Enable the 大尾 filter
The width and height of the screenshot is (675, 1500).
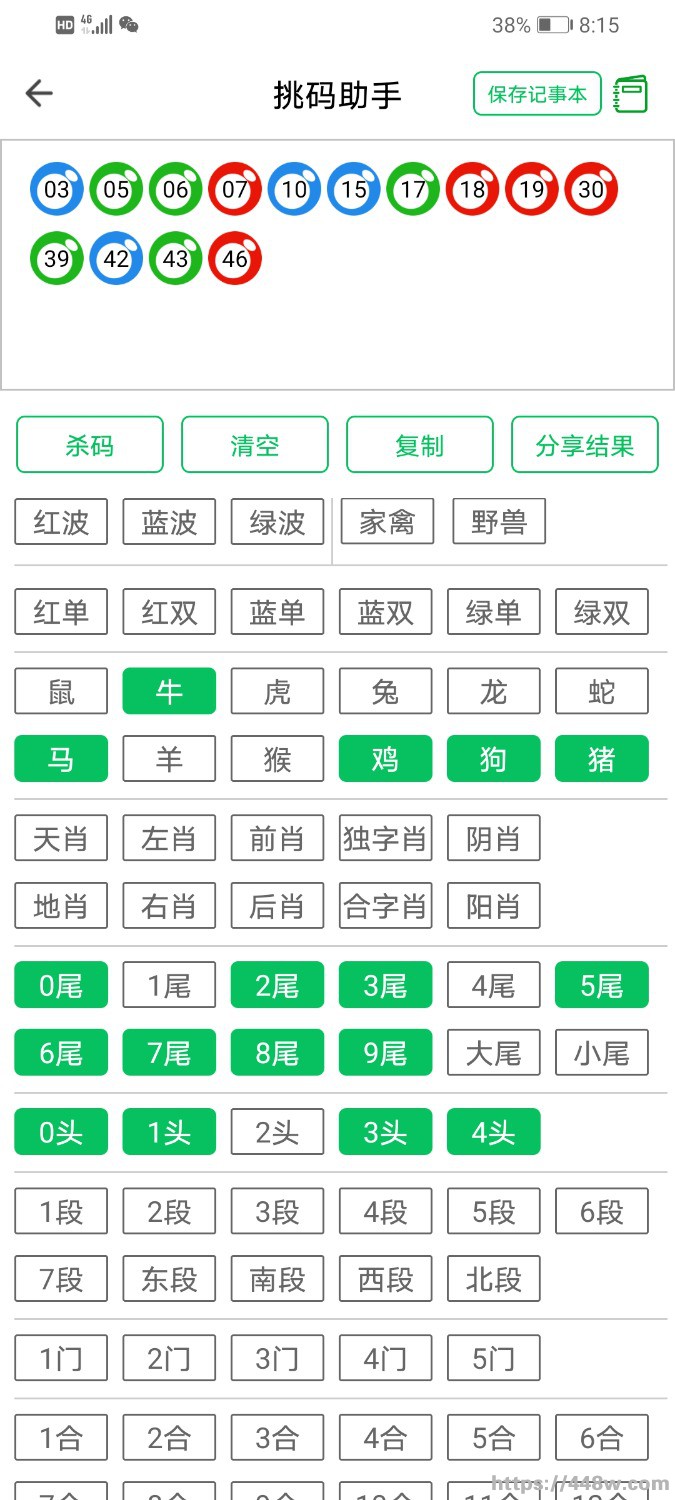tap(494, 1053)
